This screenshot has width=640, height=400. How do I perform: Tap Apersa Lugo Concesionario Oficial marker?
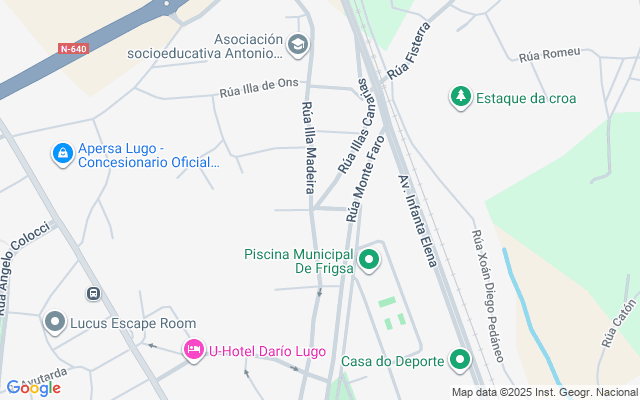[x=62, y=153]
